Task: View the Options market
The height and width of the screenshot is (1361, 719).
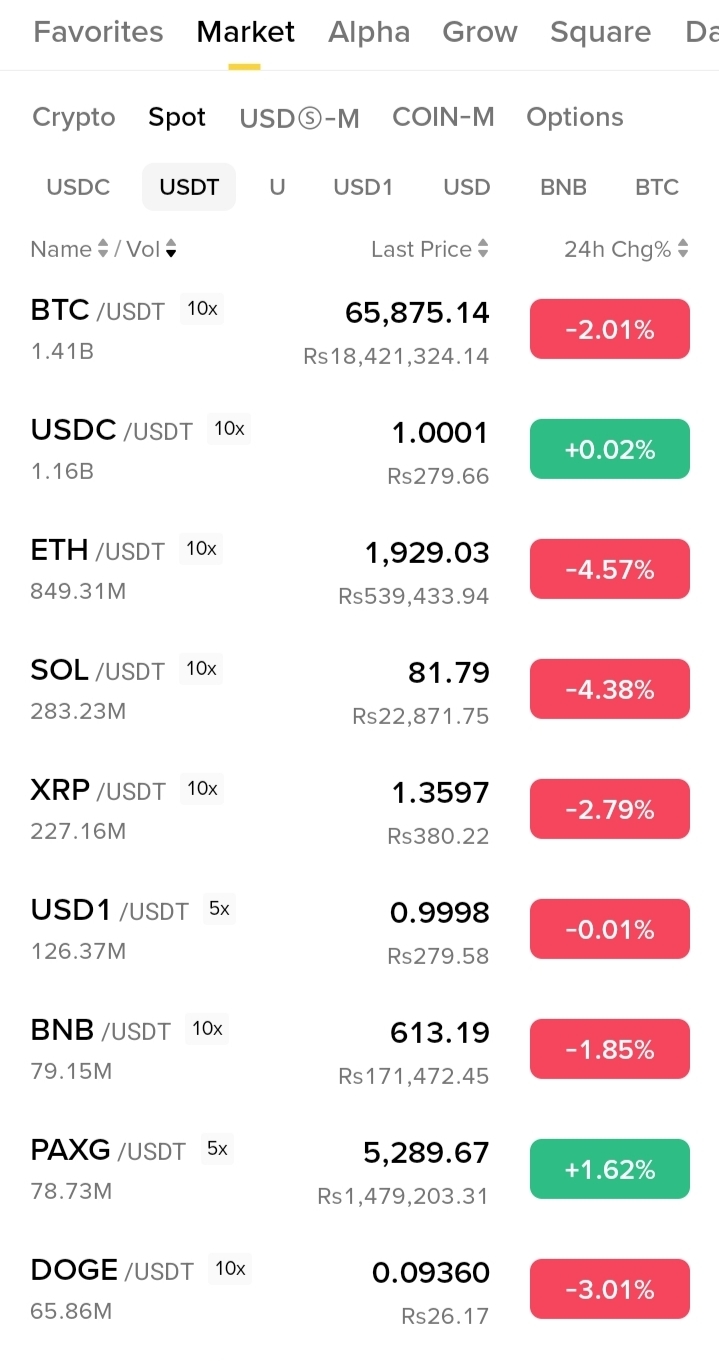Action: [575, 117]
